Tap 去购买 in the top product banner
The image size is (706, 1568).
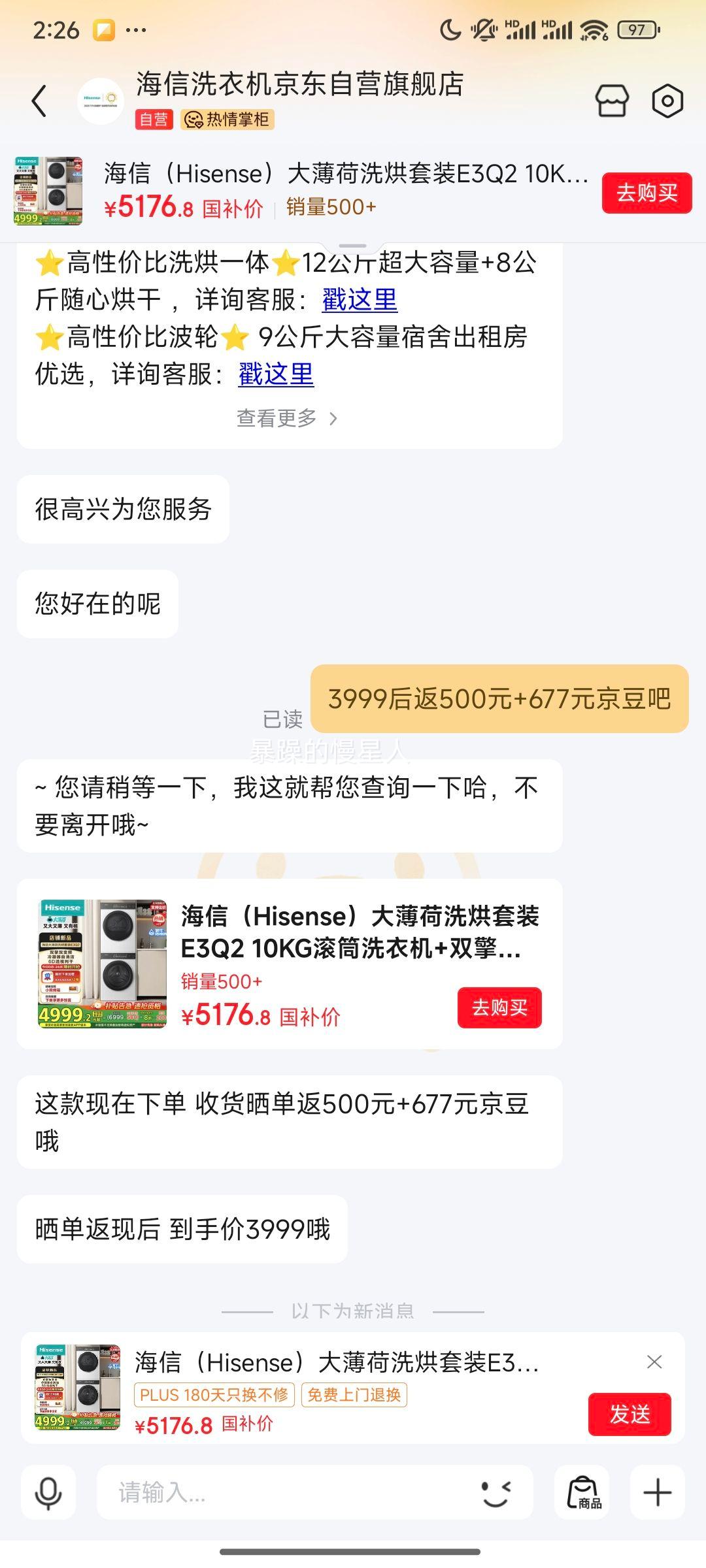(647, 193)
